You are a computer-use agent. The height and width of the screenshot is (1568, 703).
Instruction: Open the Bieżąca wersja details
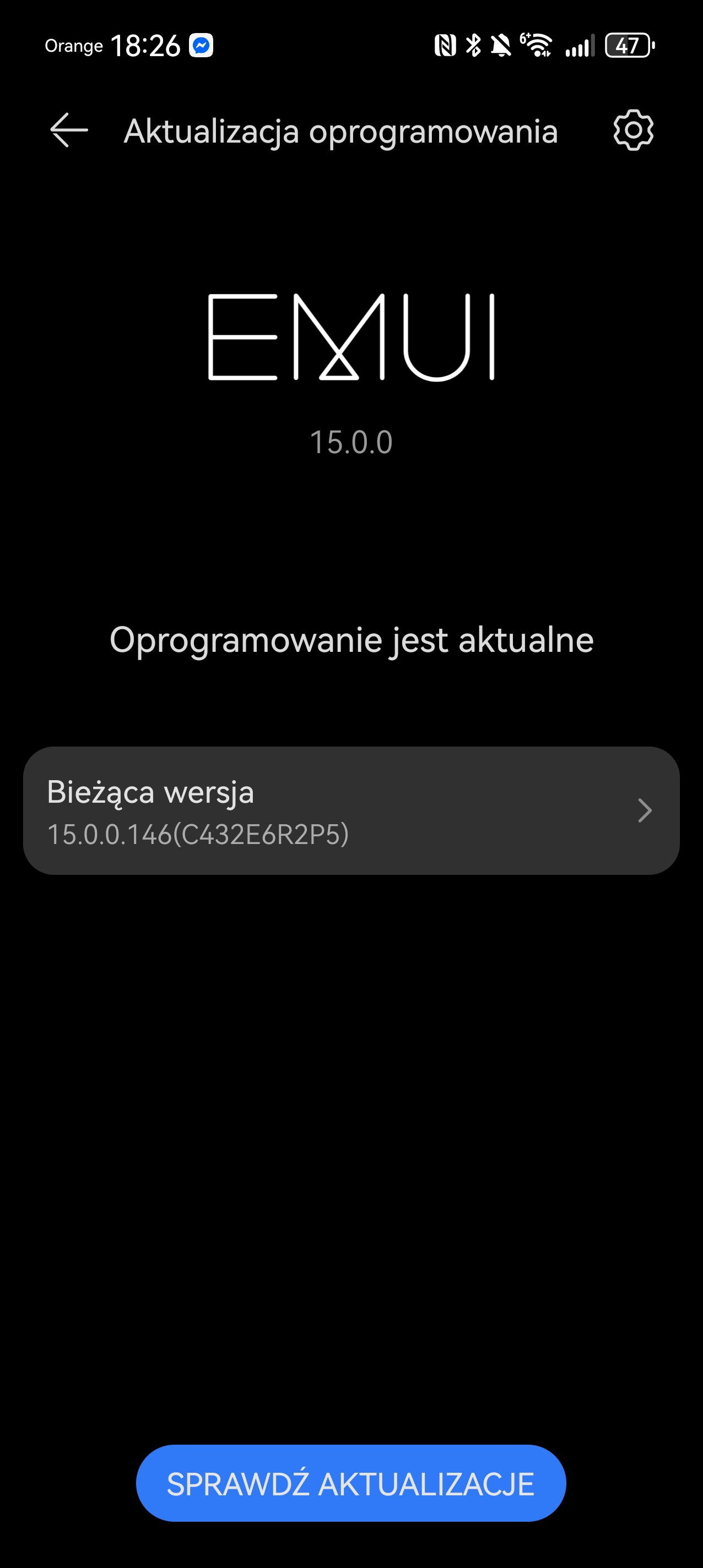click(351, 810)
